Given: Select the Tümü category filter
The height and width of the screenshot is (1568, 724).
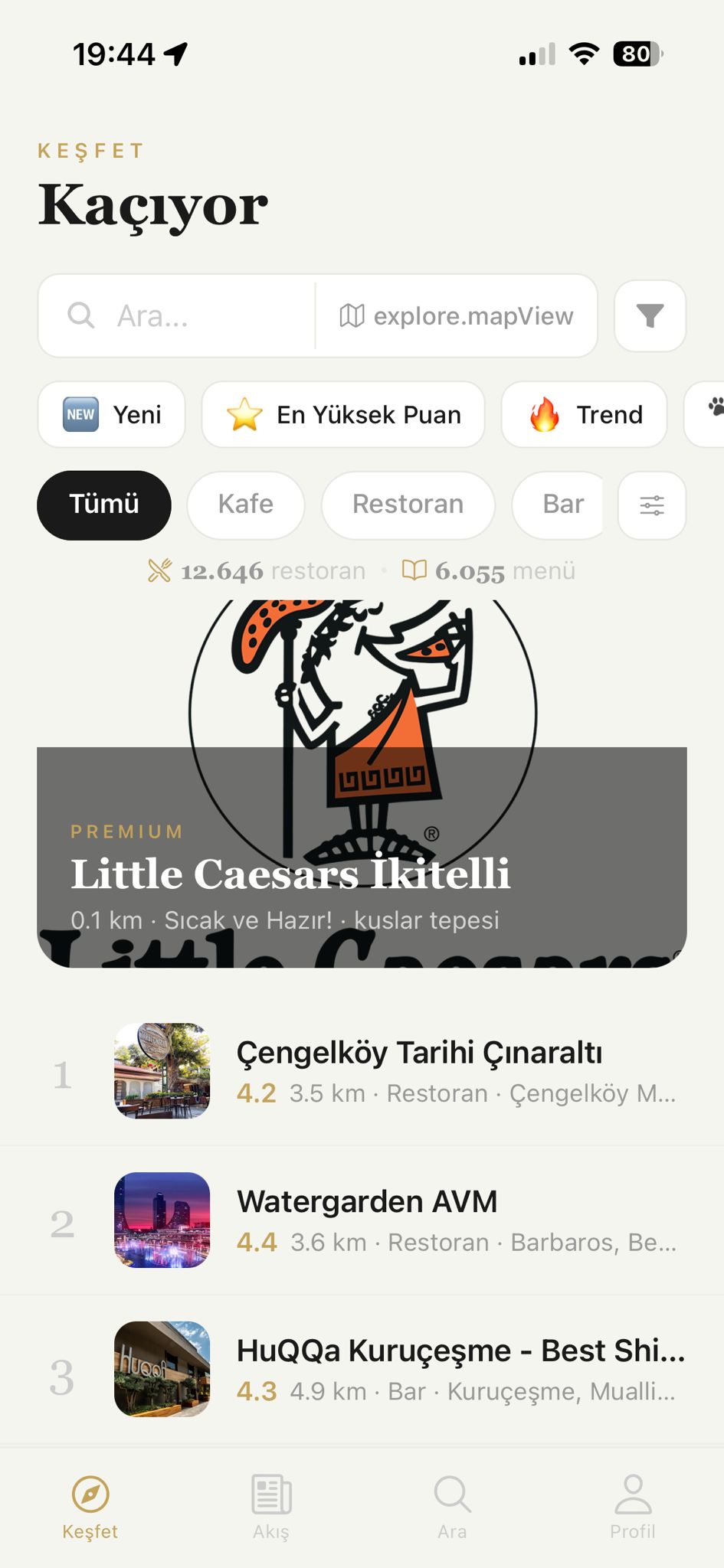Looking at the screenshot, I should pos(104,505).
